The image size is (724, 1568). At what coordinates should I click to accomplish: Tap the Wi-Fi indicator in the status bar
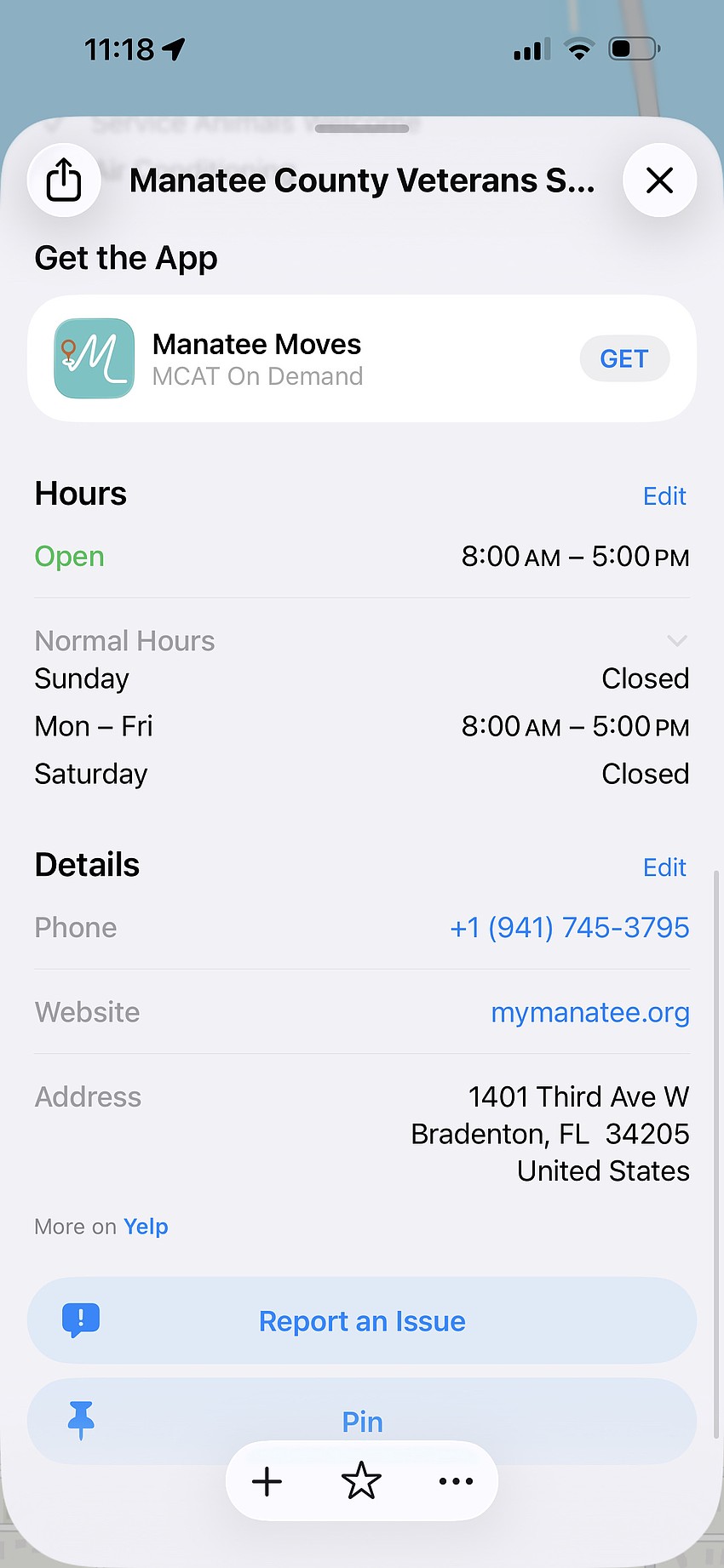579,49
